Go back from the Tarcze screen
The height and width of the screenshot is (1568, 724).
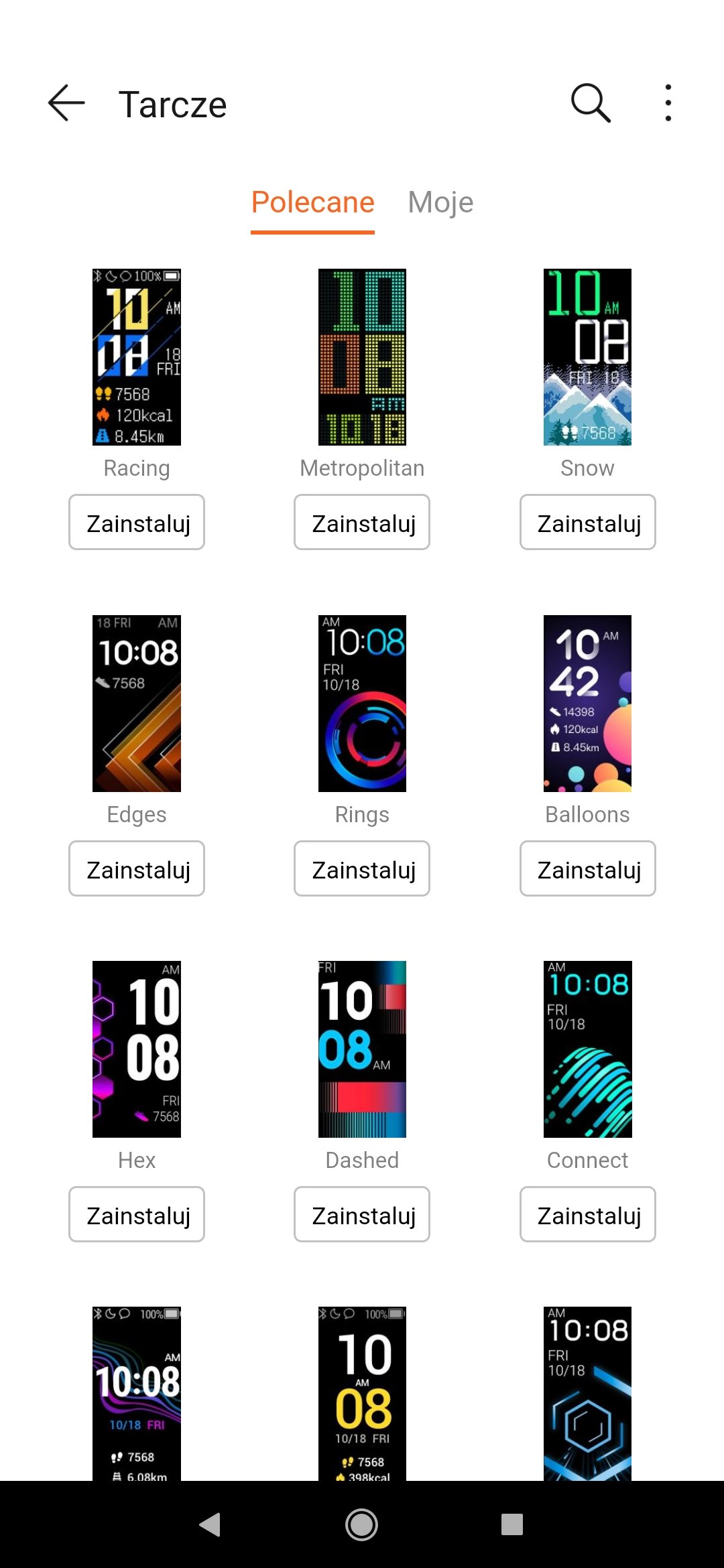pyautogui.click(x=66, y=103)
